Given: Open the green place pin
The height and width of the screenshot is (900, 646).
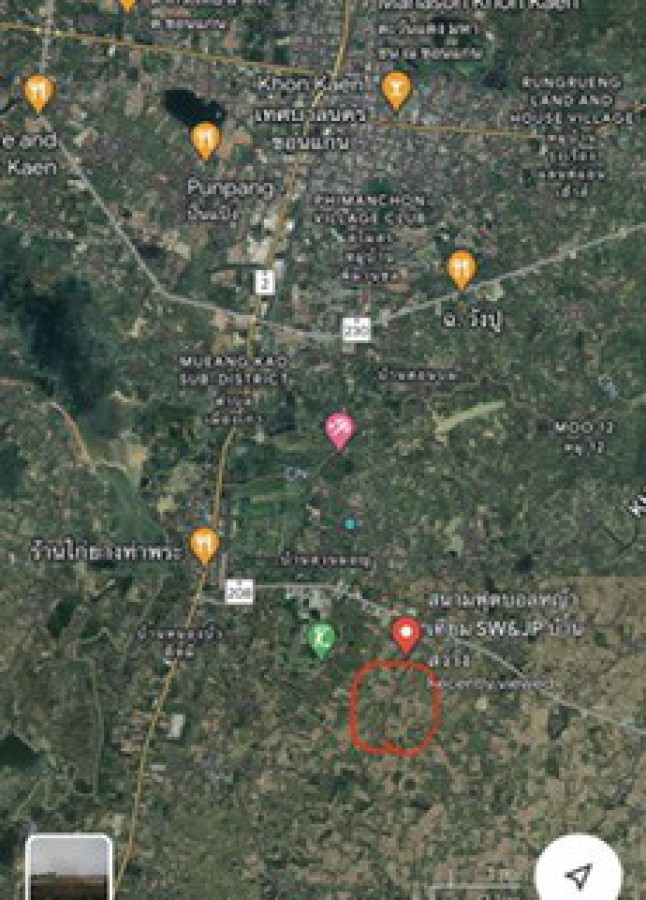Looking at the screenshot, I should [x=320, y=638].
